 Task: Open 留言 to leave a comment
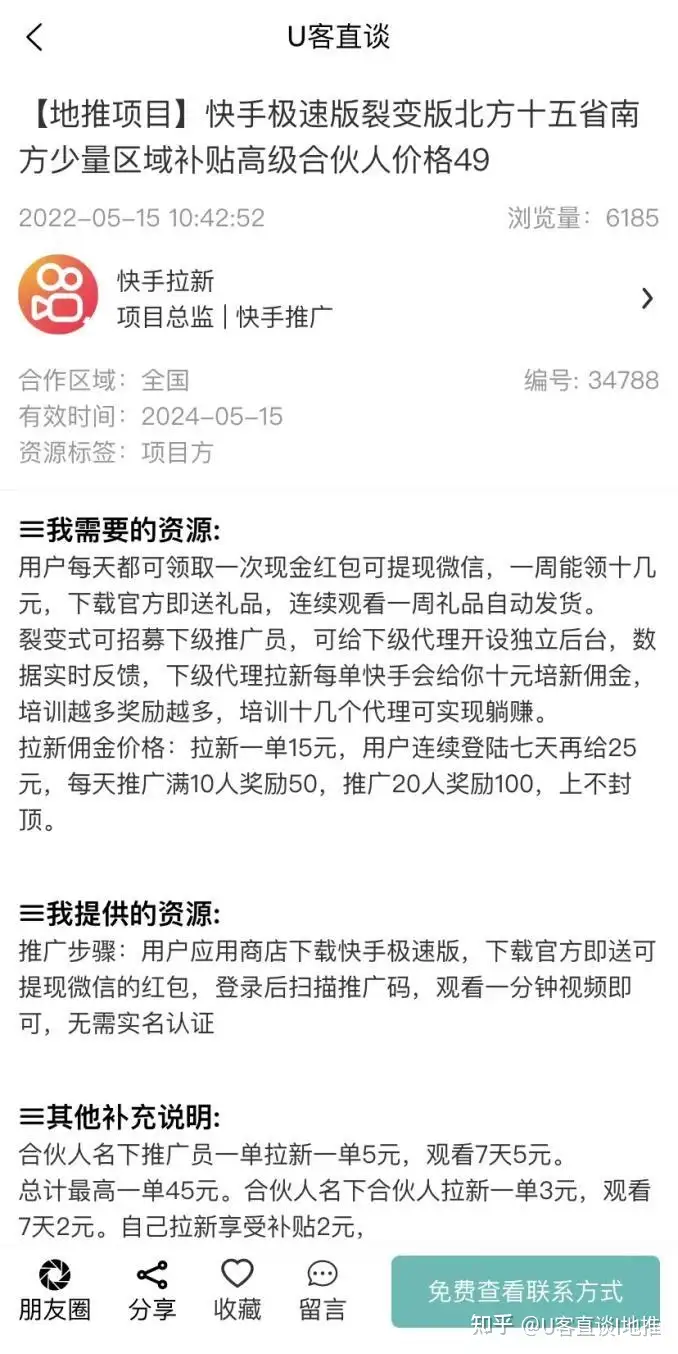(x=322, y=1290)
